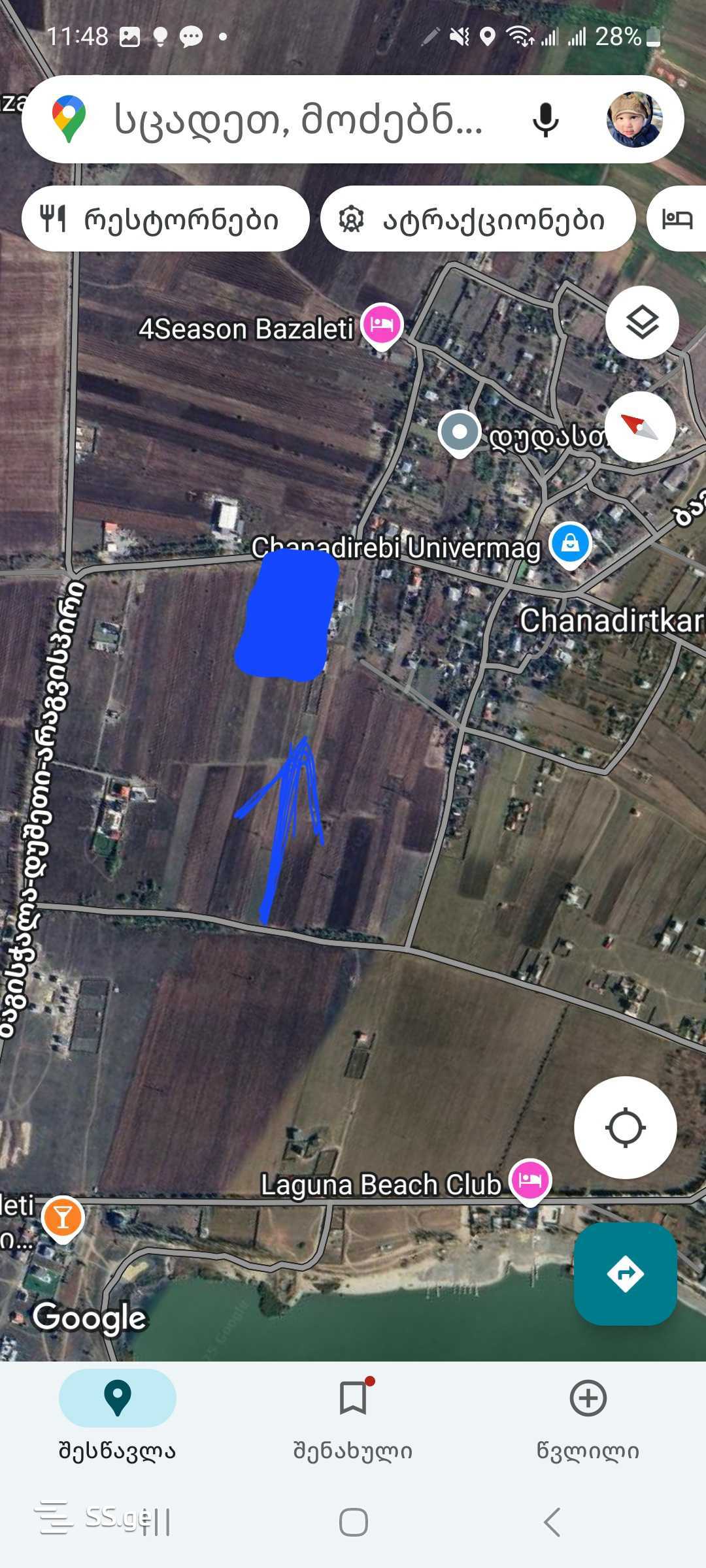Go back with the system back button
The image size is (706, 1568).
pyautogui.click(x=552, y=1522)
